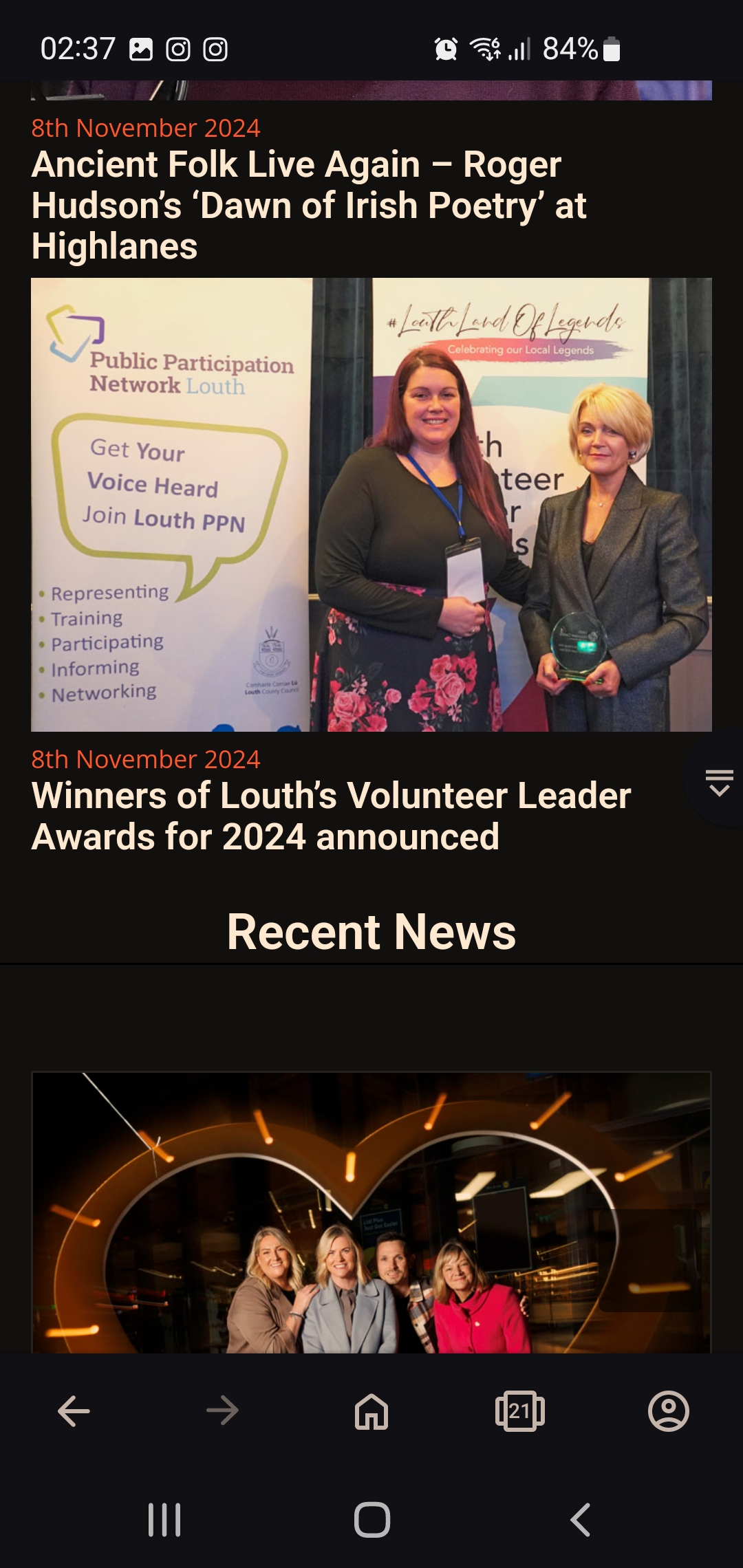Open the Ancient Folk Live Again article
This screenshot has height=1568, width=743.
pyautogui.click(x=309, y=205)
